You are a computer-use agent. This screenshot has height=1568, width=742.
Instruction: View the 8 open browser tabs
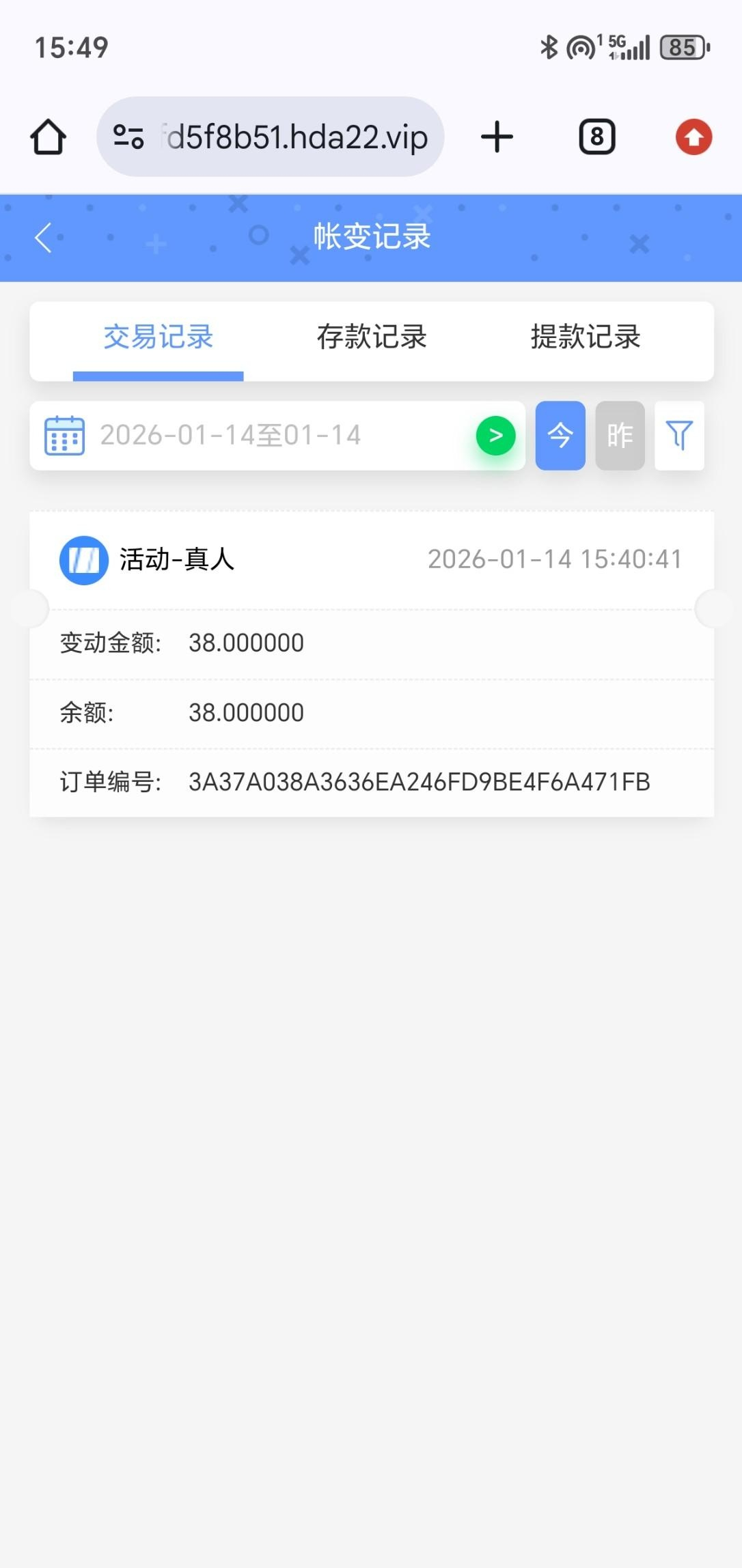coord(597,137)
